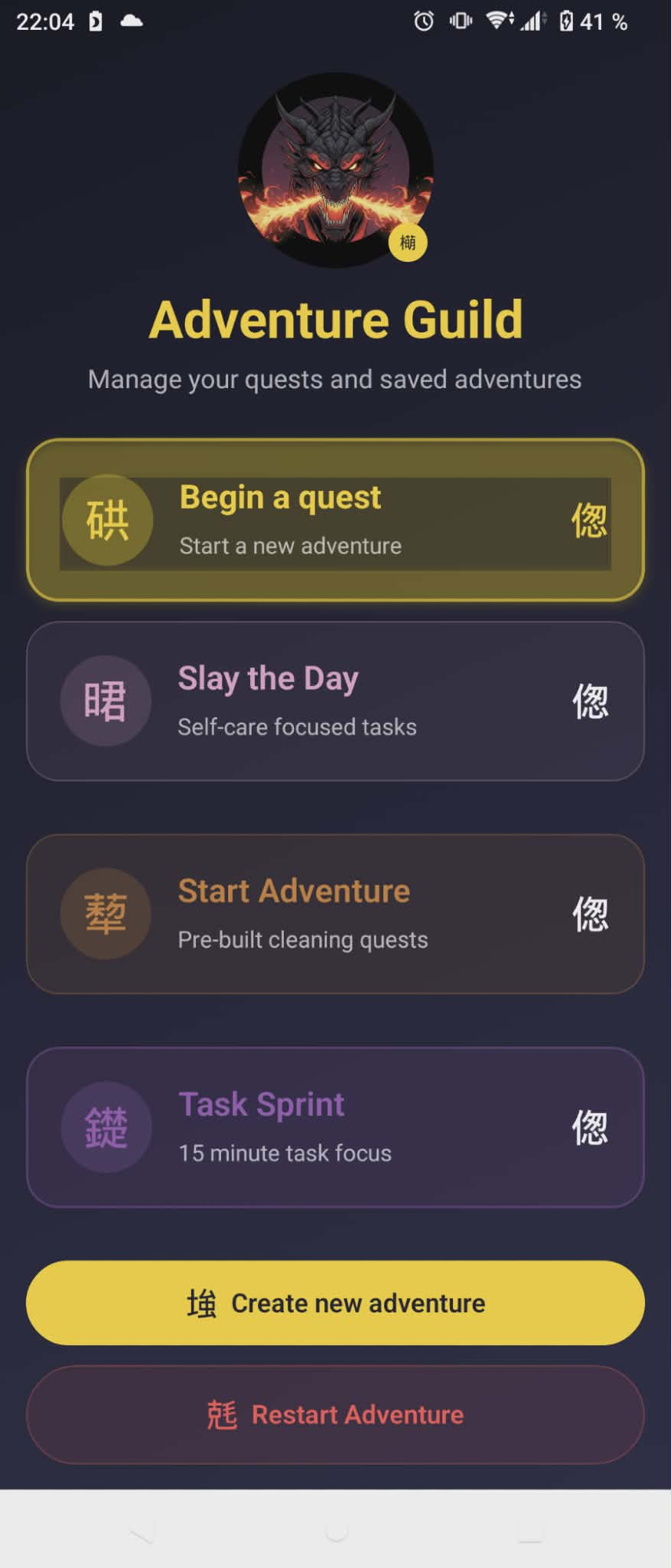This screenshot has height=1568, width=671.
Task: Open Slay the Day self-care tasks
Action: click(335, 701)
